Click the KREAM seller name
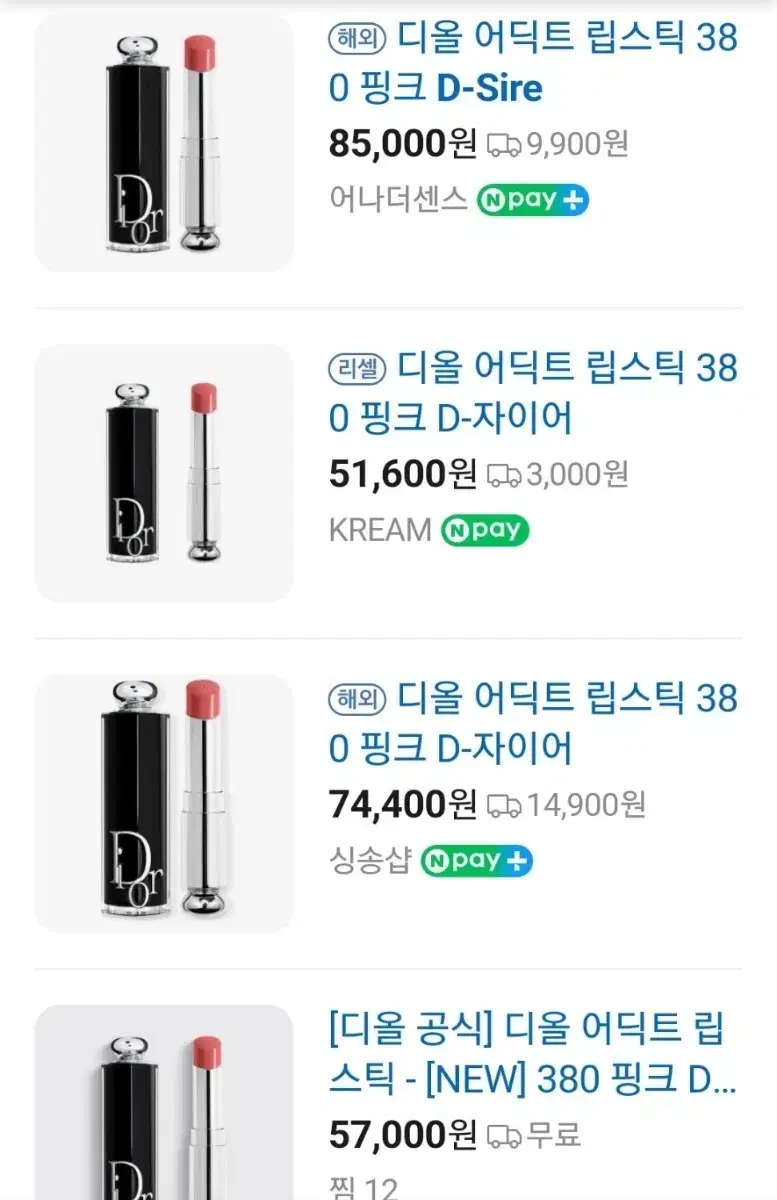 click(x=378, y=528)
